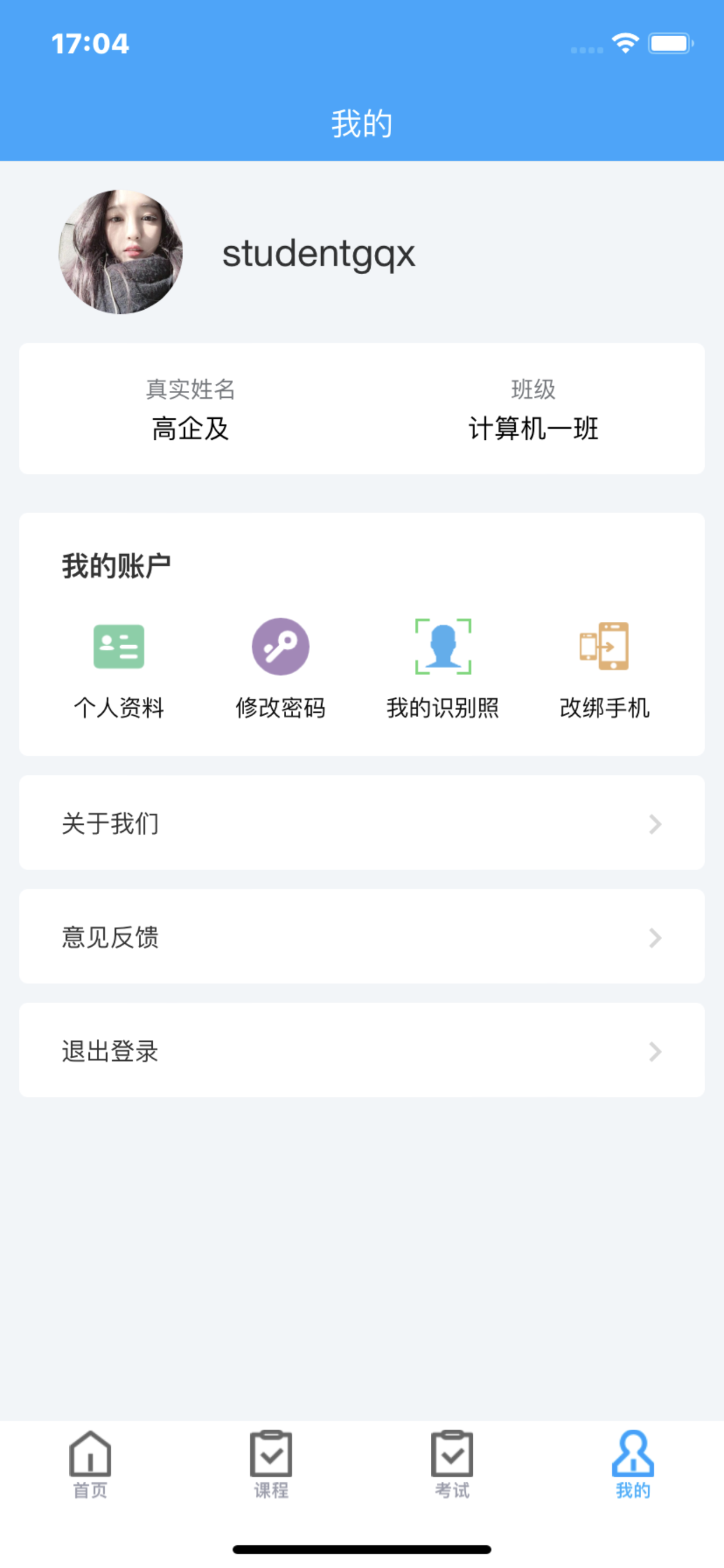This screenshot has width=724, height=1568.
Task: Switch to the 课程 tab
Action: click(x=271, y=1465)
